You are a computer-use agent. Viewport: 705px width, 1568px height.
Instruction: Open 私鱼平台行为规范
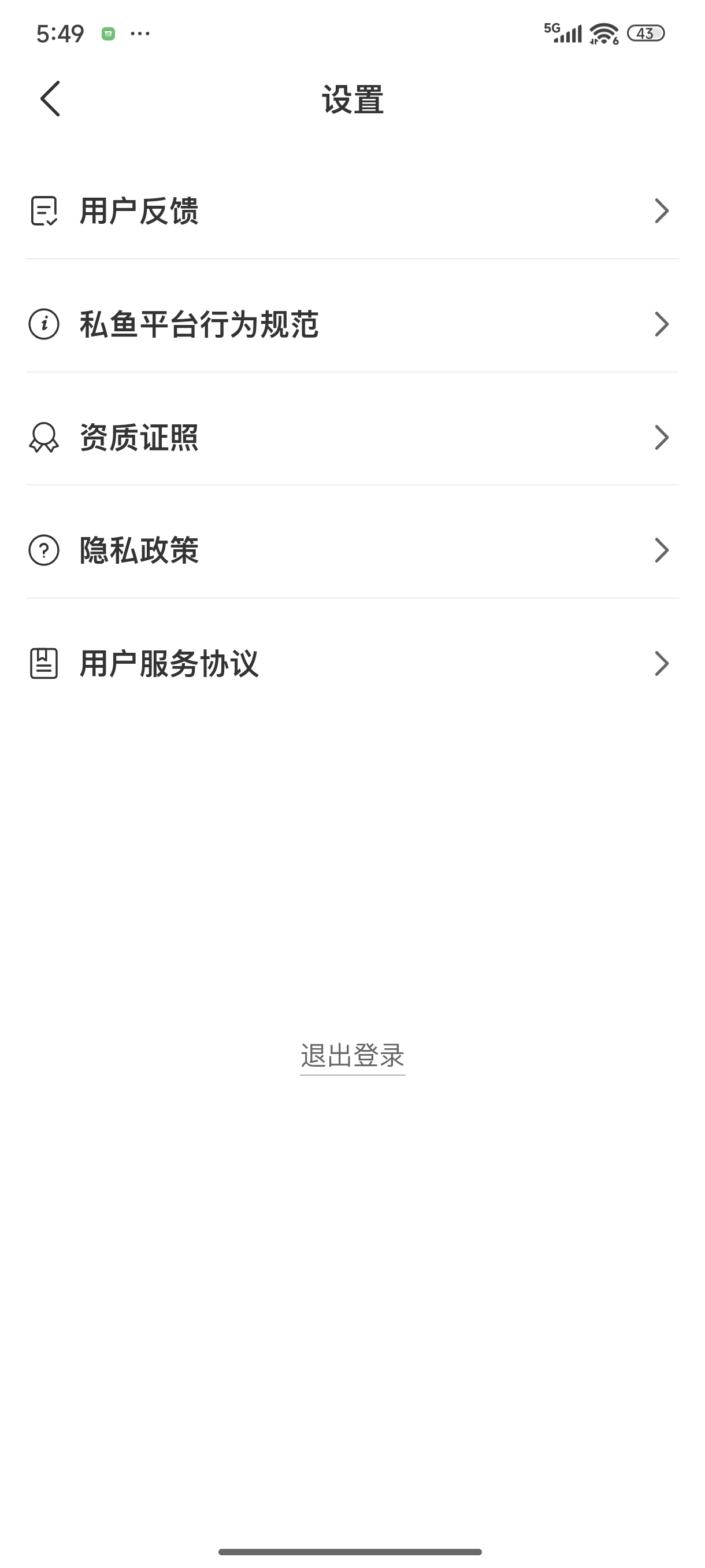[352, 324]
